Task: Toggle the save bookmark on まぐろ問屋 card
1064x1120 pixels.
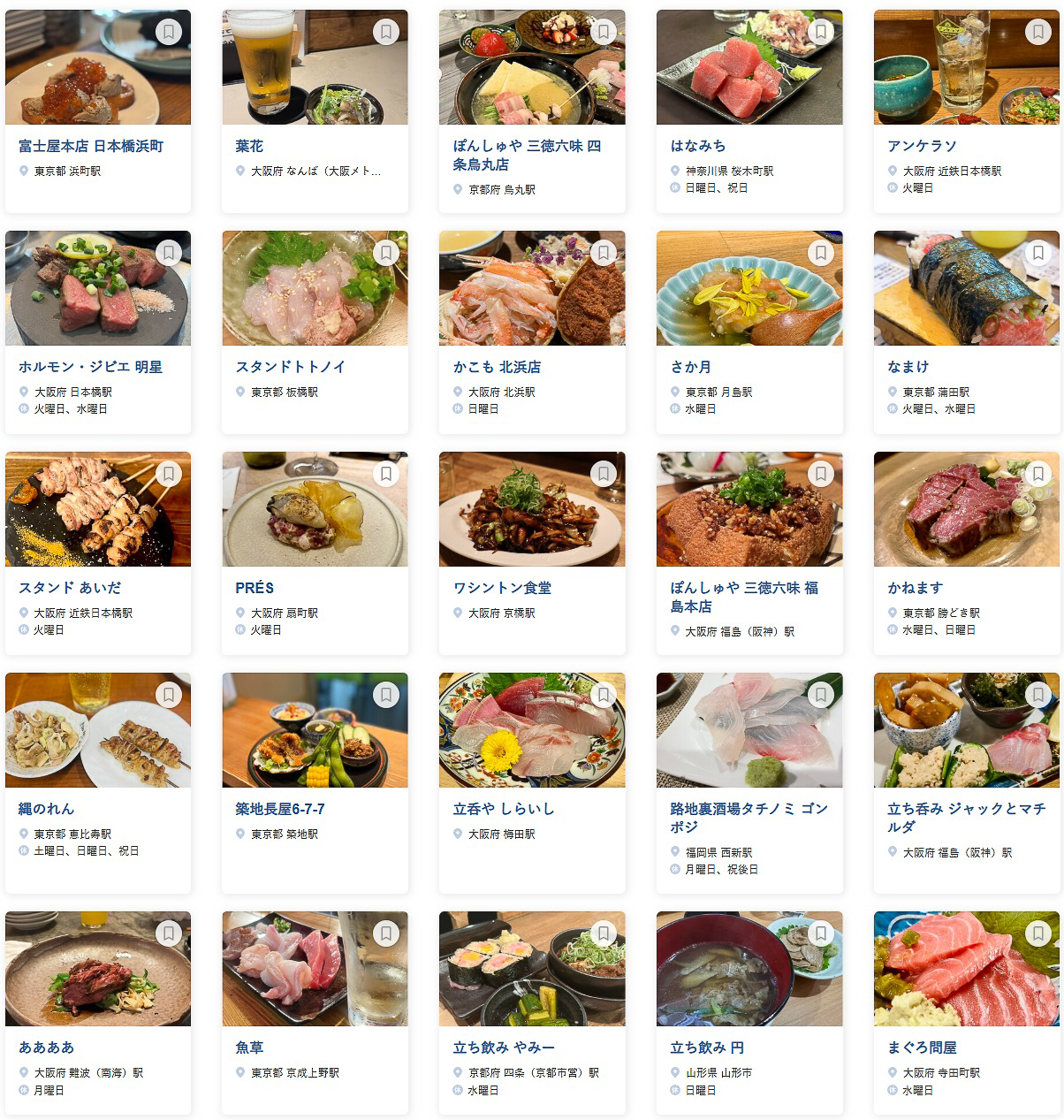Action: 1037,933
